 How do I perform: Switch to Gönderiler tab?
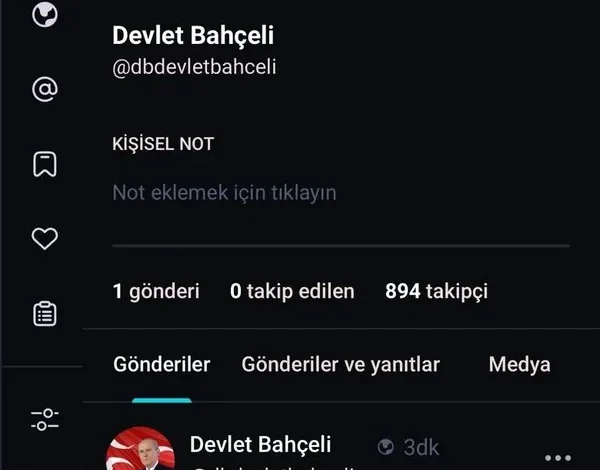(x=162, y=365)
